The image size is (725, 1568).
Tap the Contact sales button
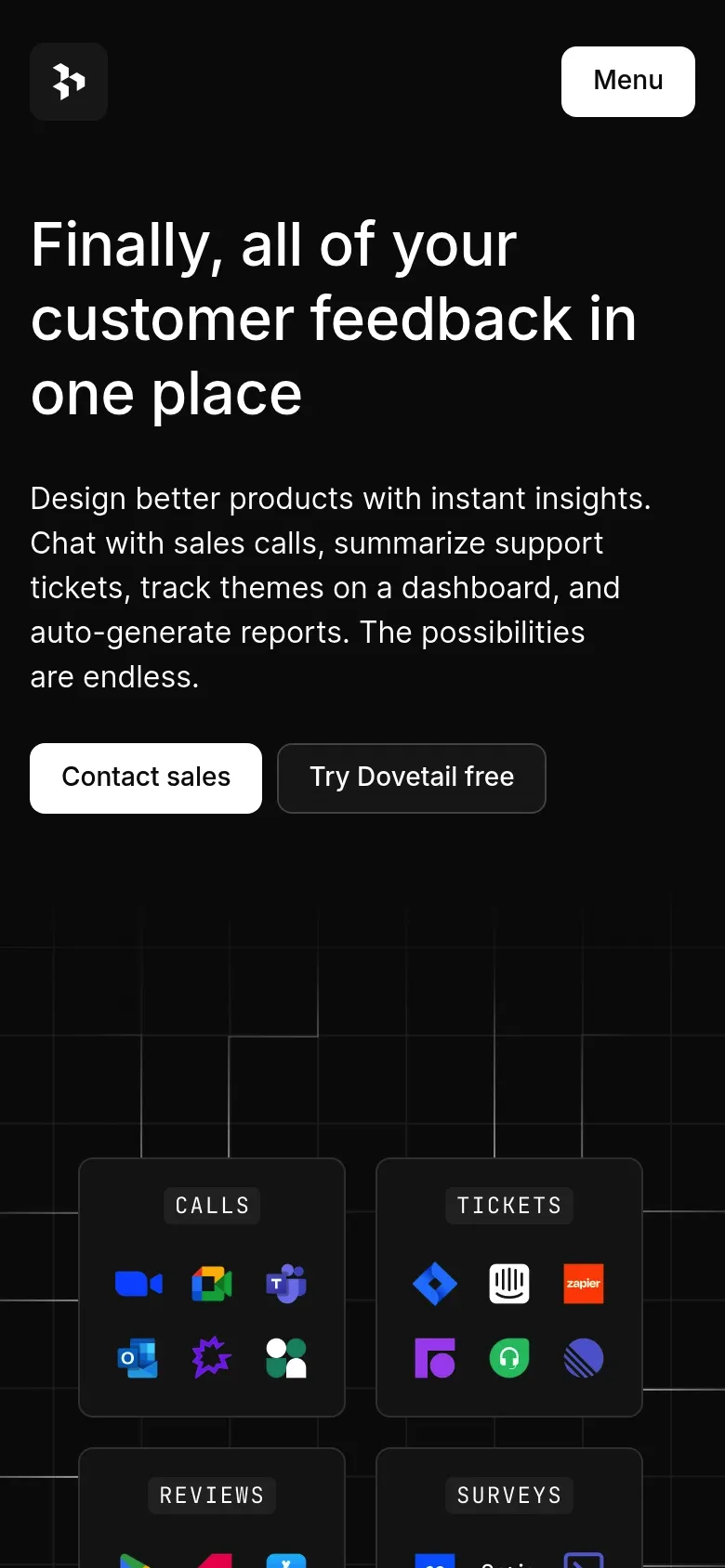[146, 777]
